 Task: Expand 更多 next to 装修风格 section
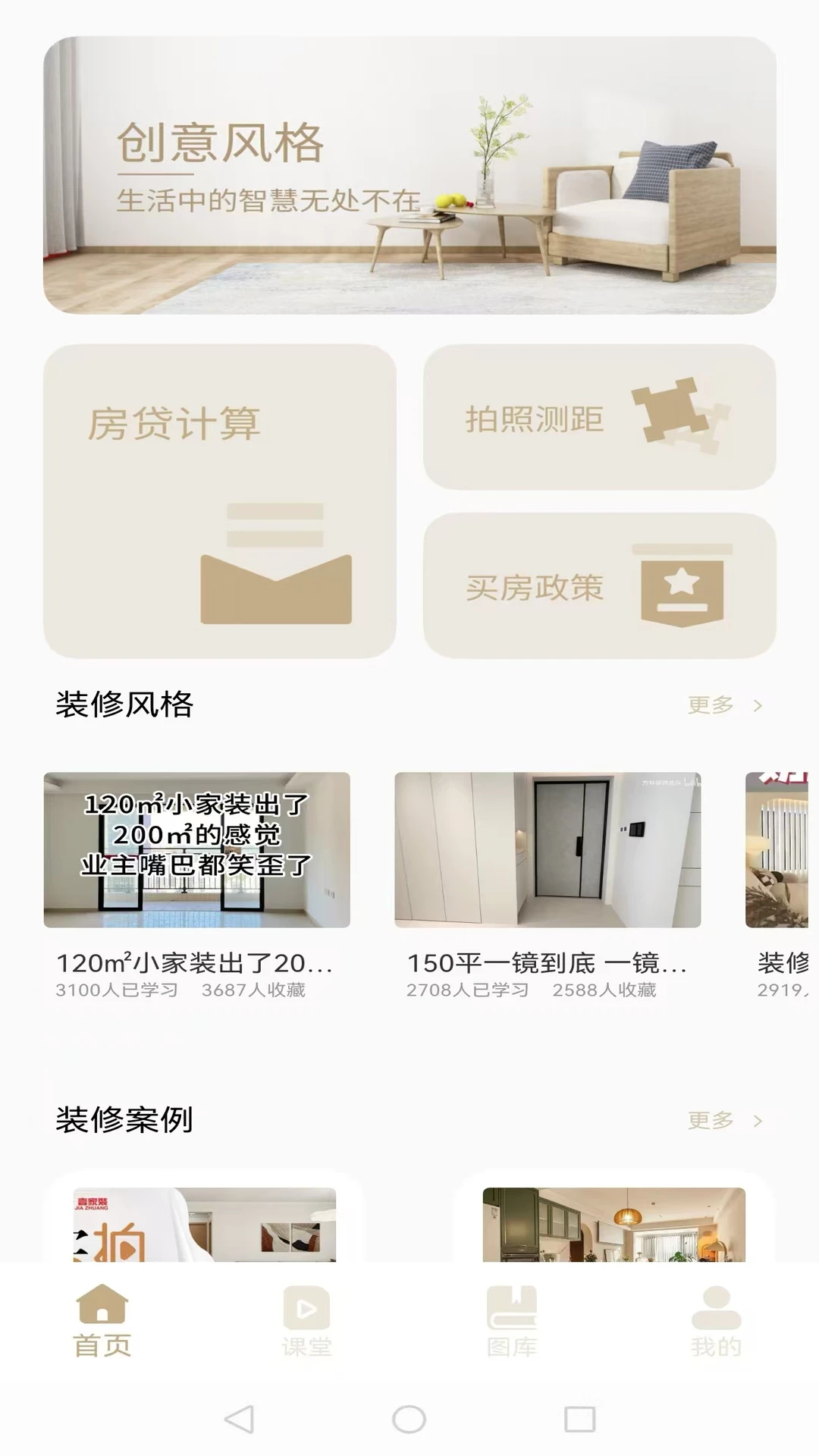coord(711,704)
